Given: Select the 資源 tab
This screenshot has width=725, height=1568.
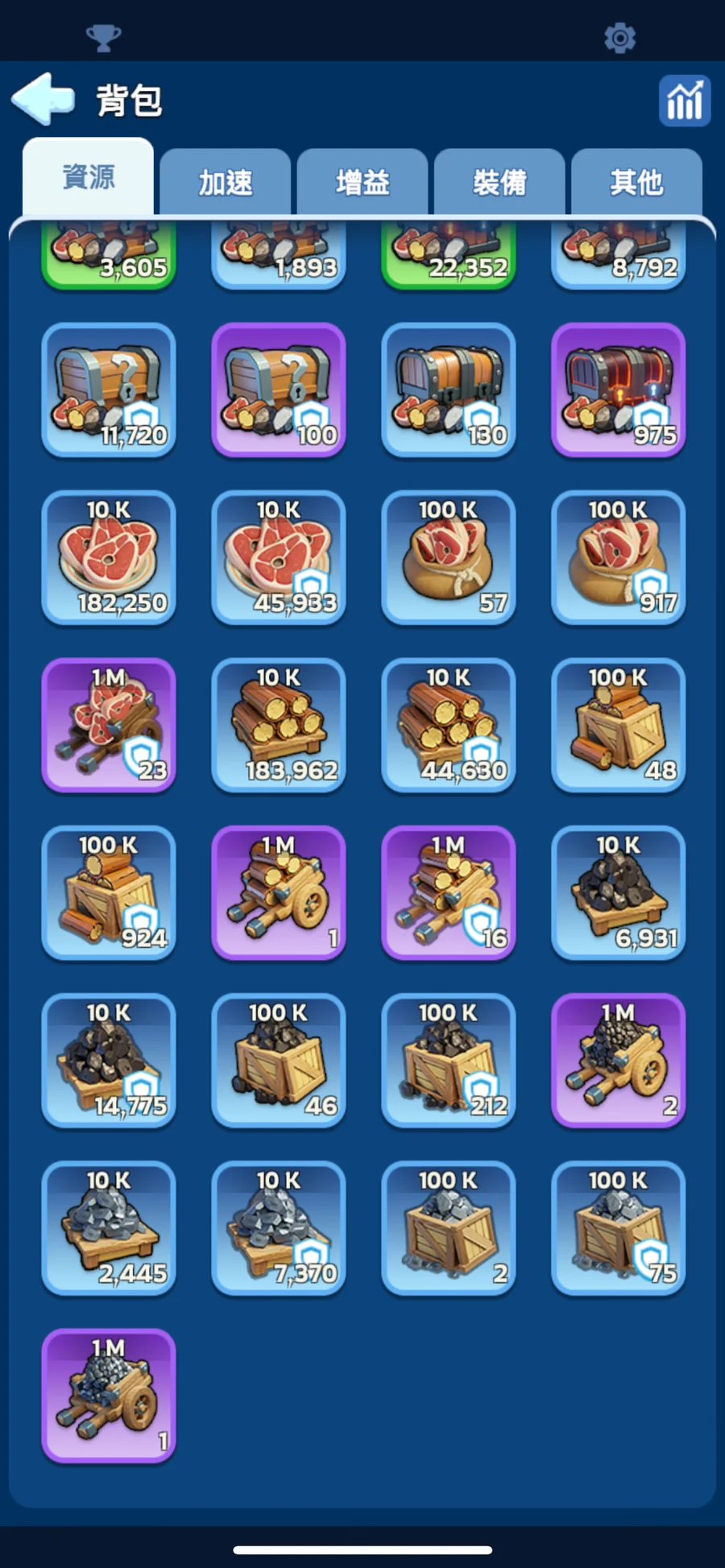Looking at the screenshot, I should point(89,178).
